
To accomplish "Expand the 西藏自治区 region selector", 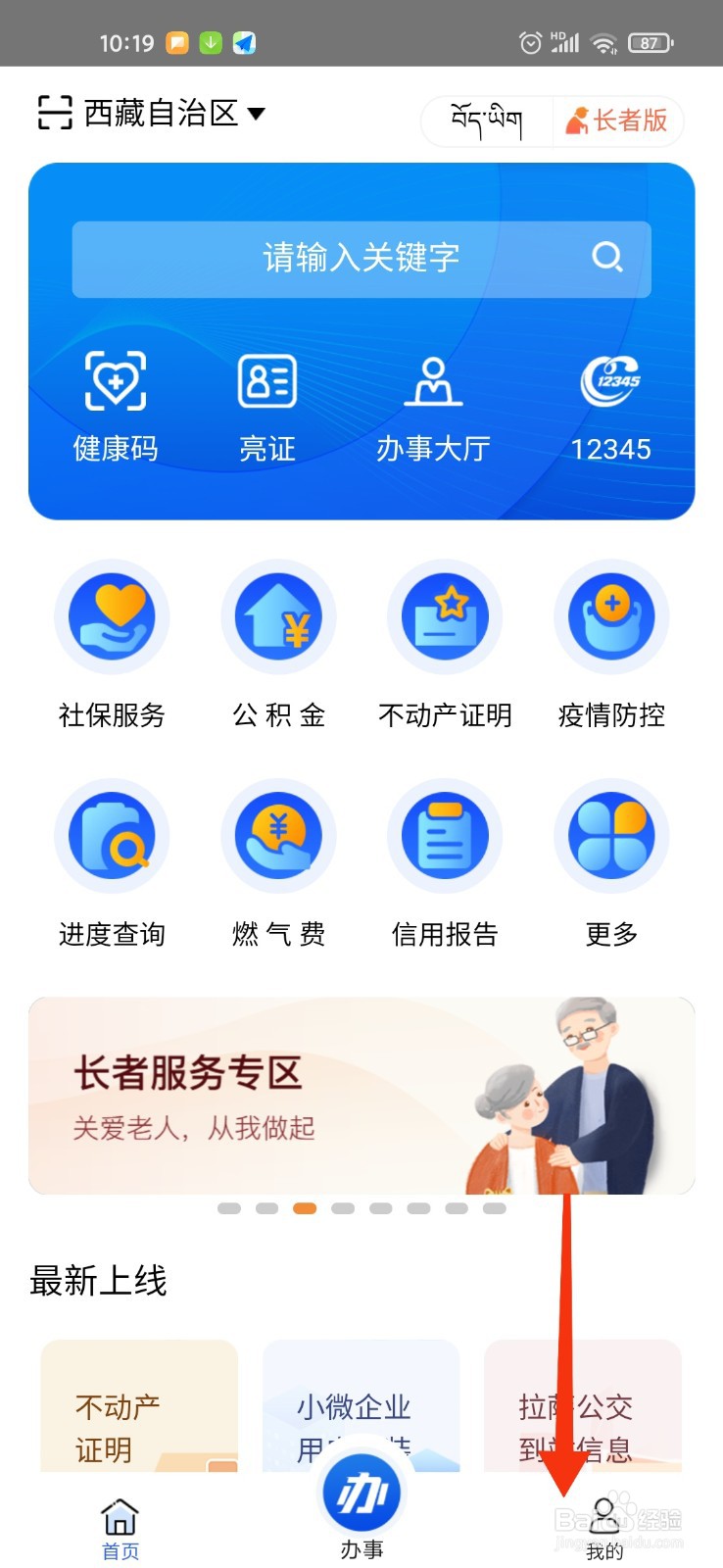I will 157,114.
